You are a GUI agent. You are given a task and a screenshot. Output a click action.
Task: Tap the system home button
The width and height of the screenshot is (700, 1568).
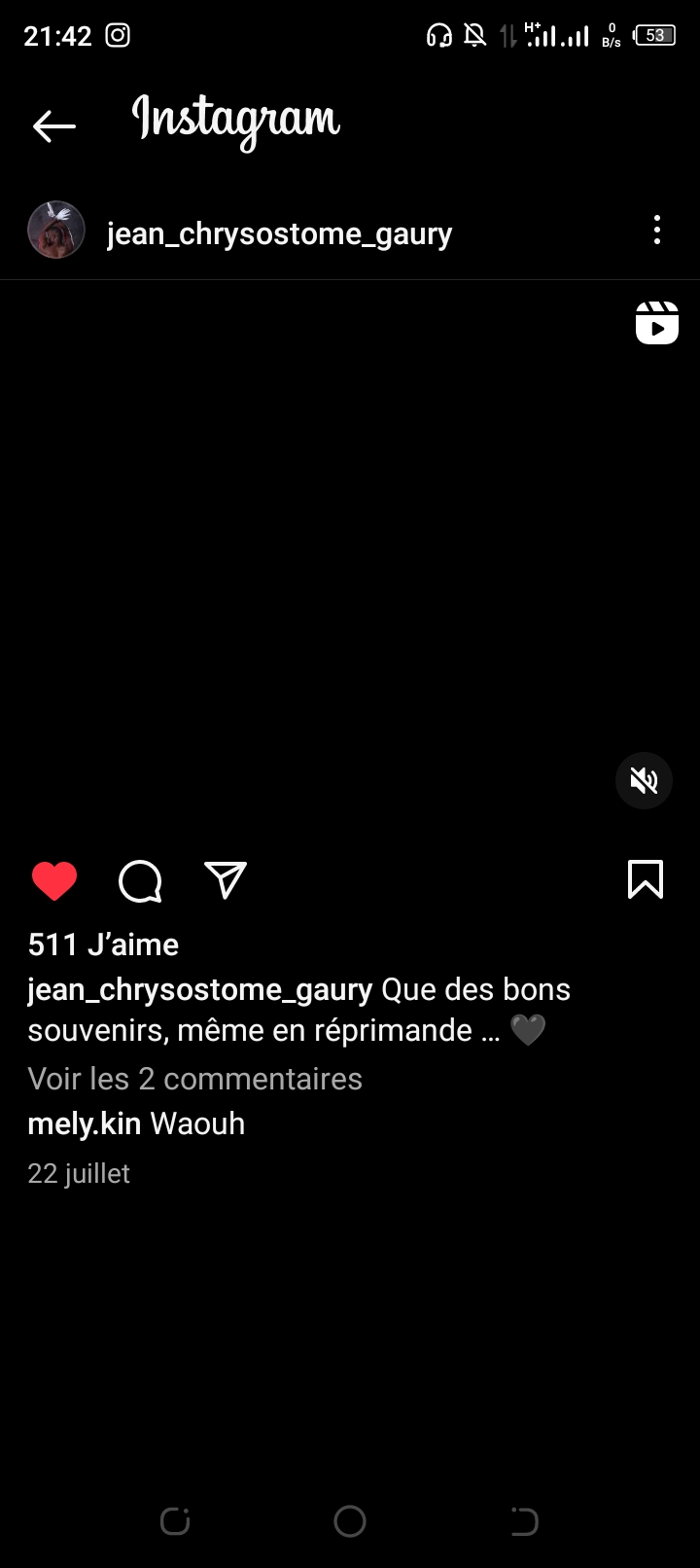click(x=350, y=1520)
